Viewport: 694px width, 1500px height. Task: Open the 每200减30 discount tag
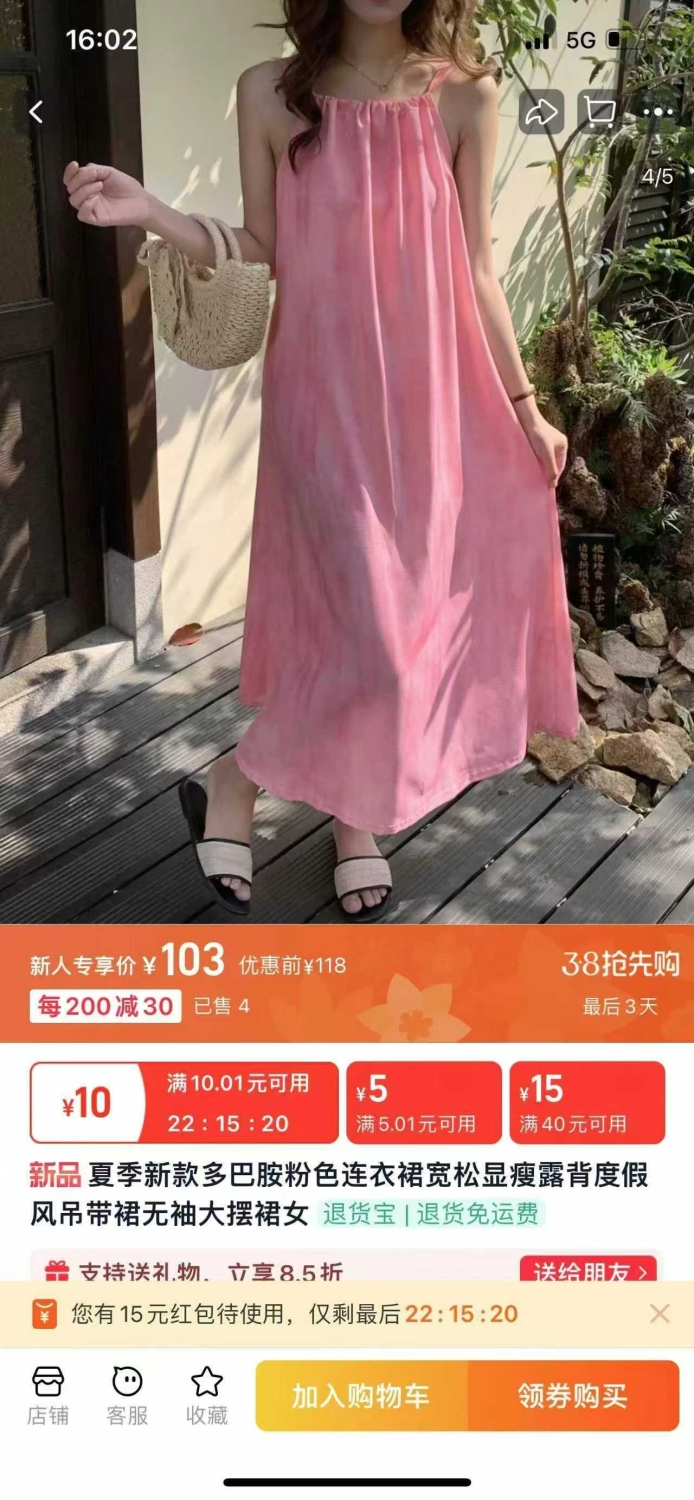pyautogui.click(x=106, y=1006)
